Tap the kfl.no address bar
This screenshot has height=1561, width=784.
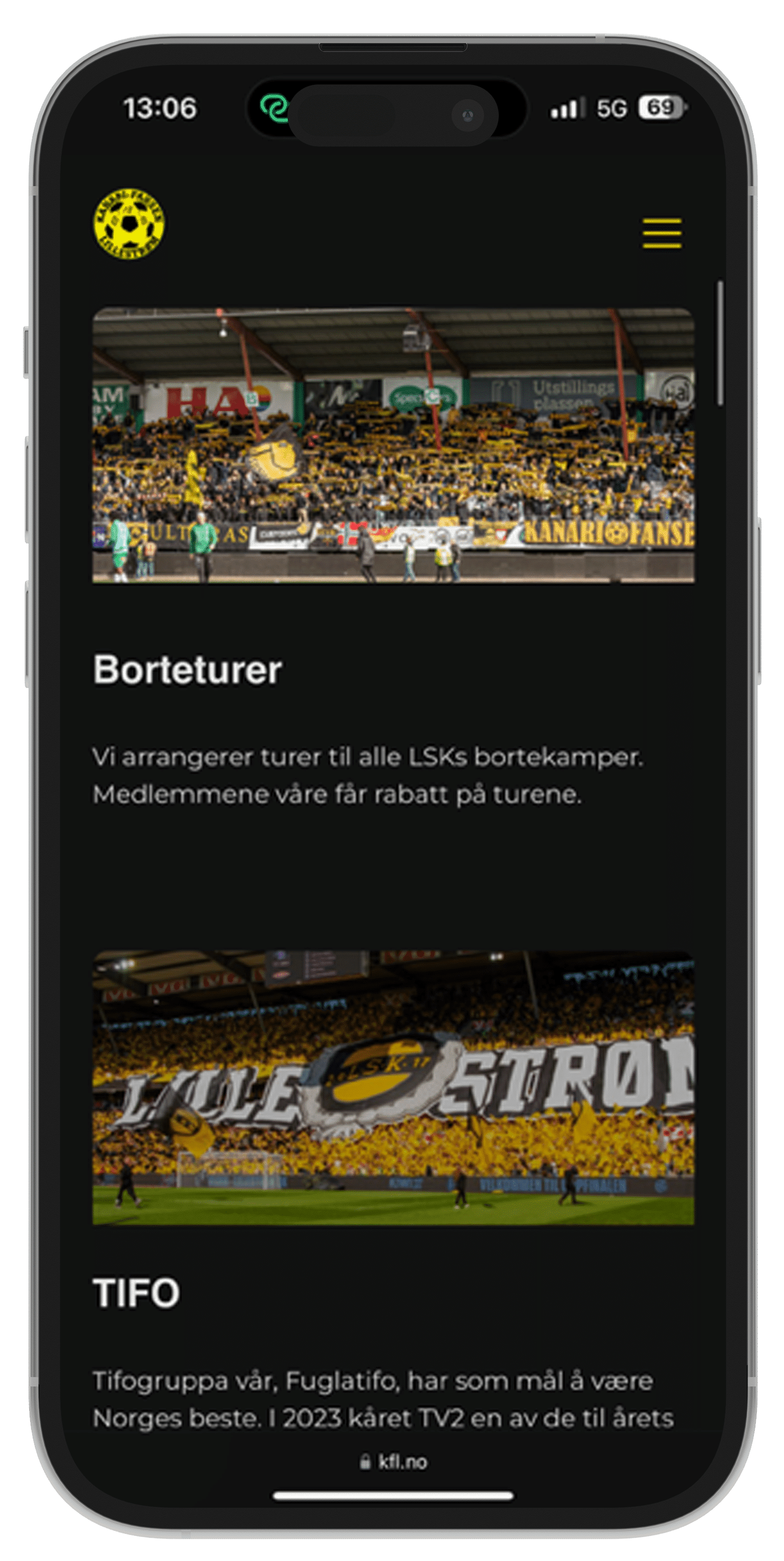pyautogui.click(x=394, y=1462)
